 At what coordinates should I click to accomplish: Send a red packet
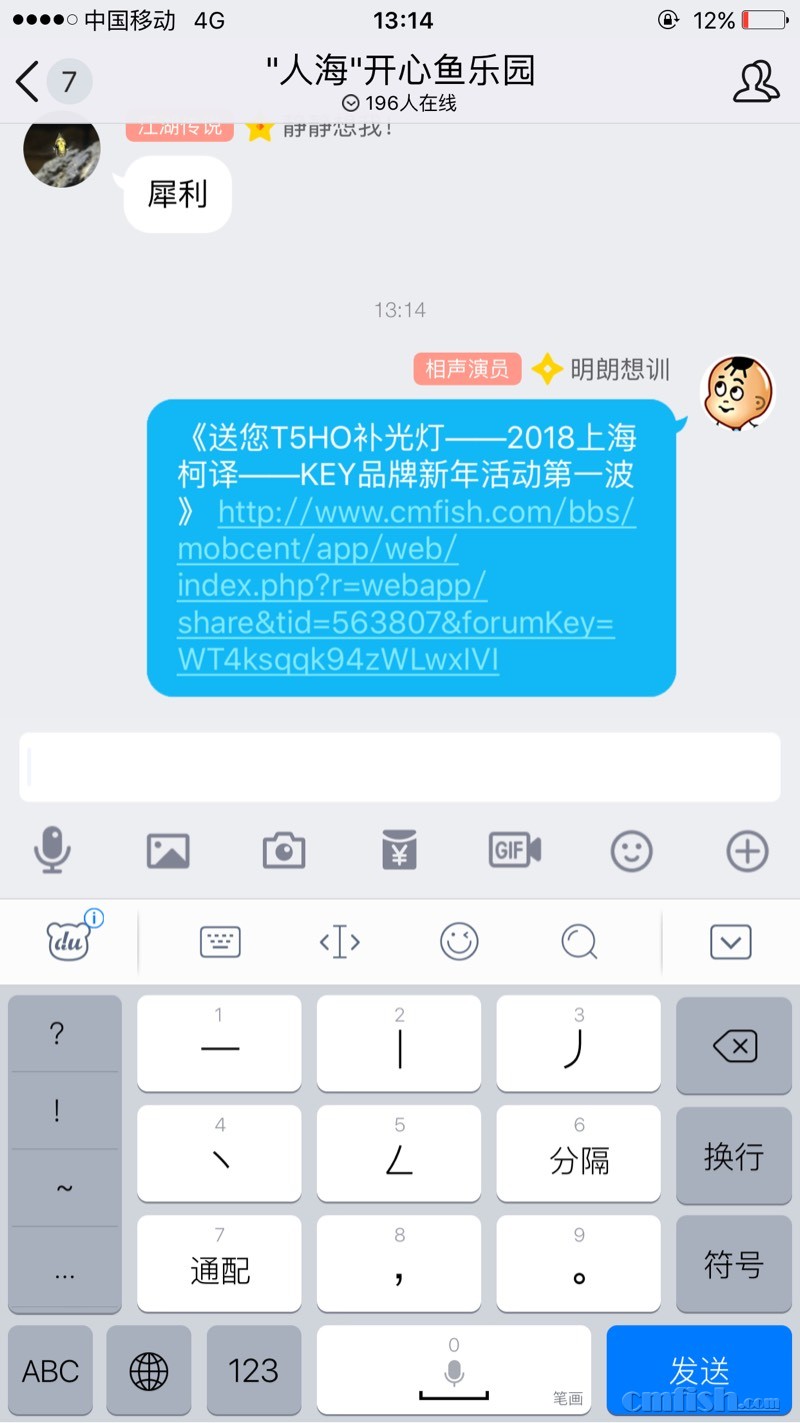click(x=399, y=851)
